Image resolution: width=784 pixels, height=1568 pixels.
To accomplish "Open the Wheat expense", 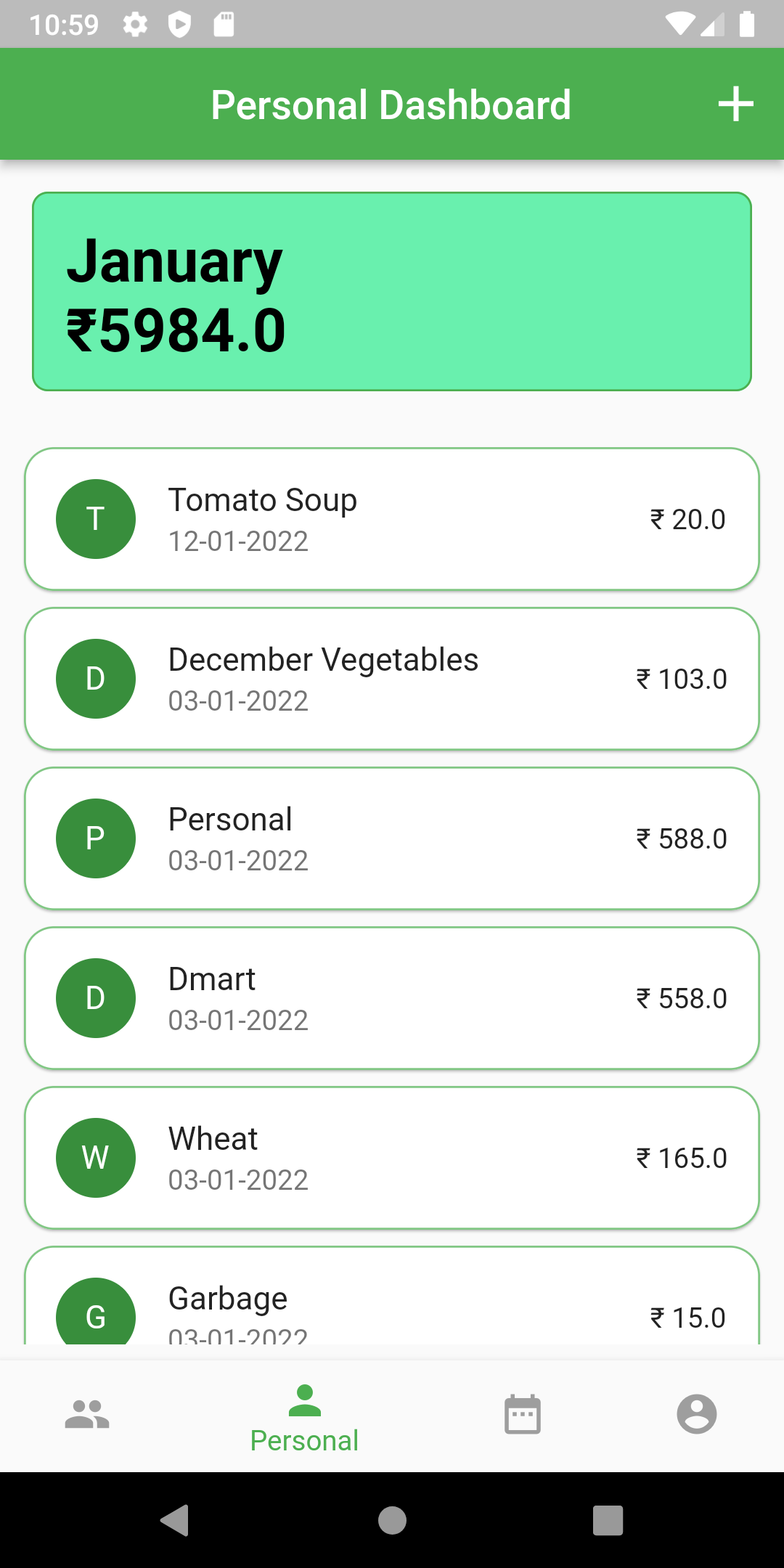I will [392, 1158].
